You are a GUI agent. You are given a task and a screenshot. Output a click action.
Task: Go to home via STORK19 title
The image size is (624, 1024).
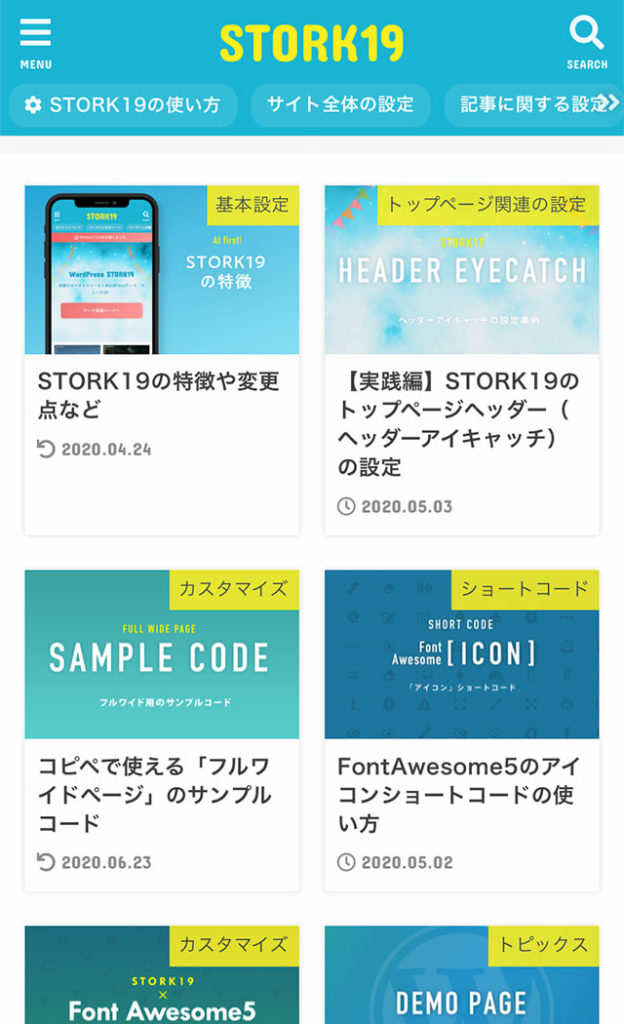point(311,44)
